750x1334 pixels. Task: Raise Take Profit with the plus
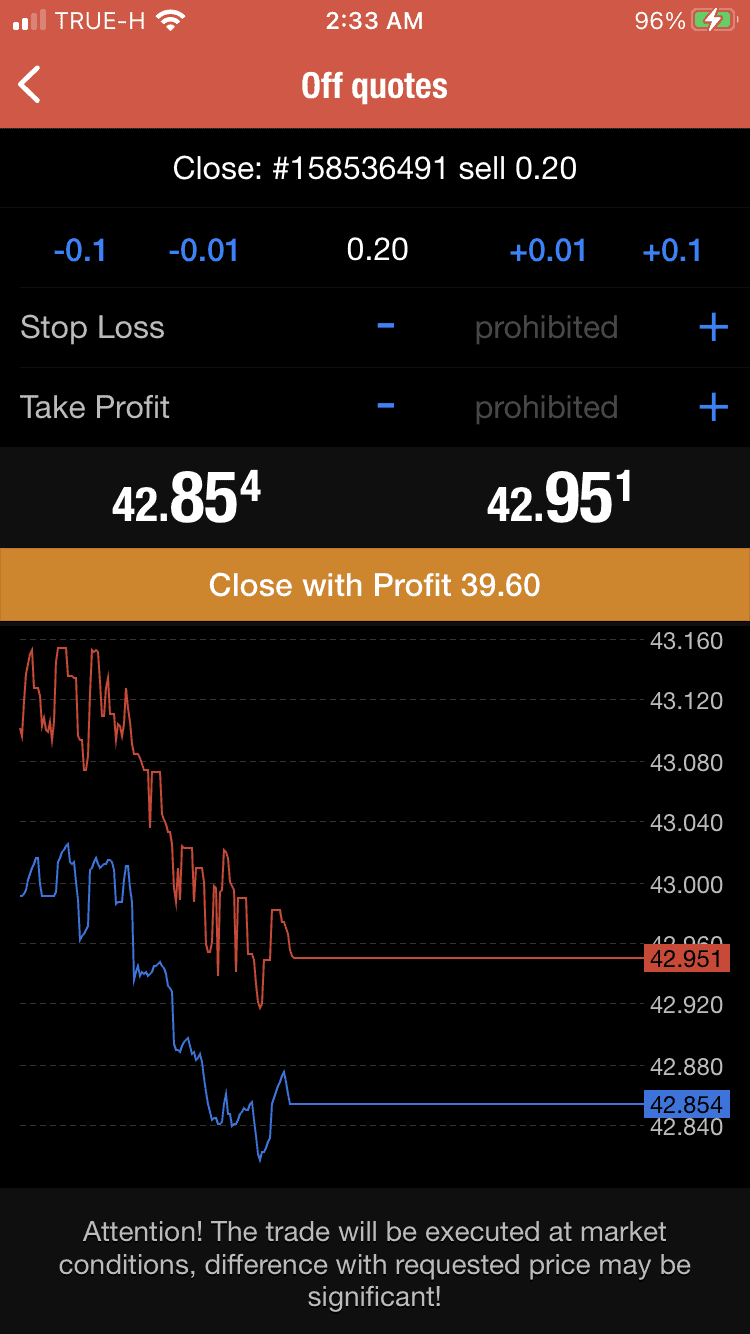click(713, 407)
